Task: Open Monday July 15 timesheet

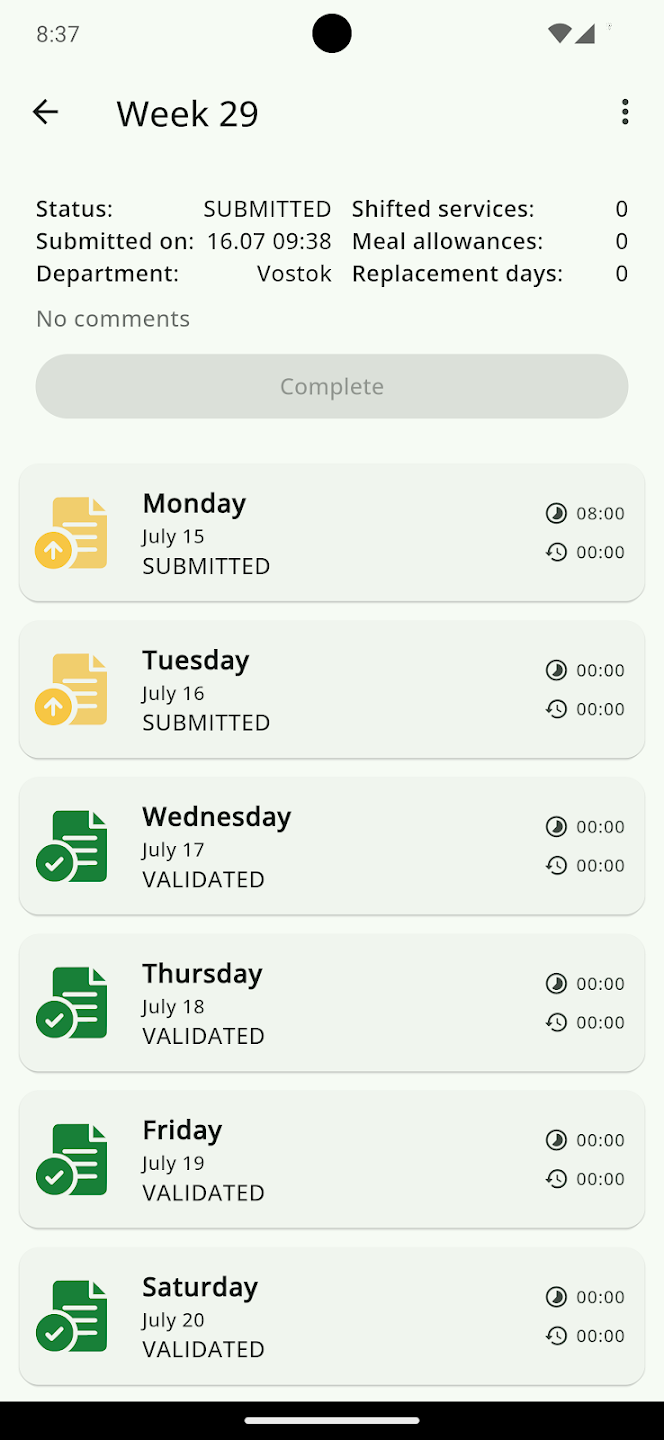Action: (x=332, y=533)
